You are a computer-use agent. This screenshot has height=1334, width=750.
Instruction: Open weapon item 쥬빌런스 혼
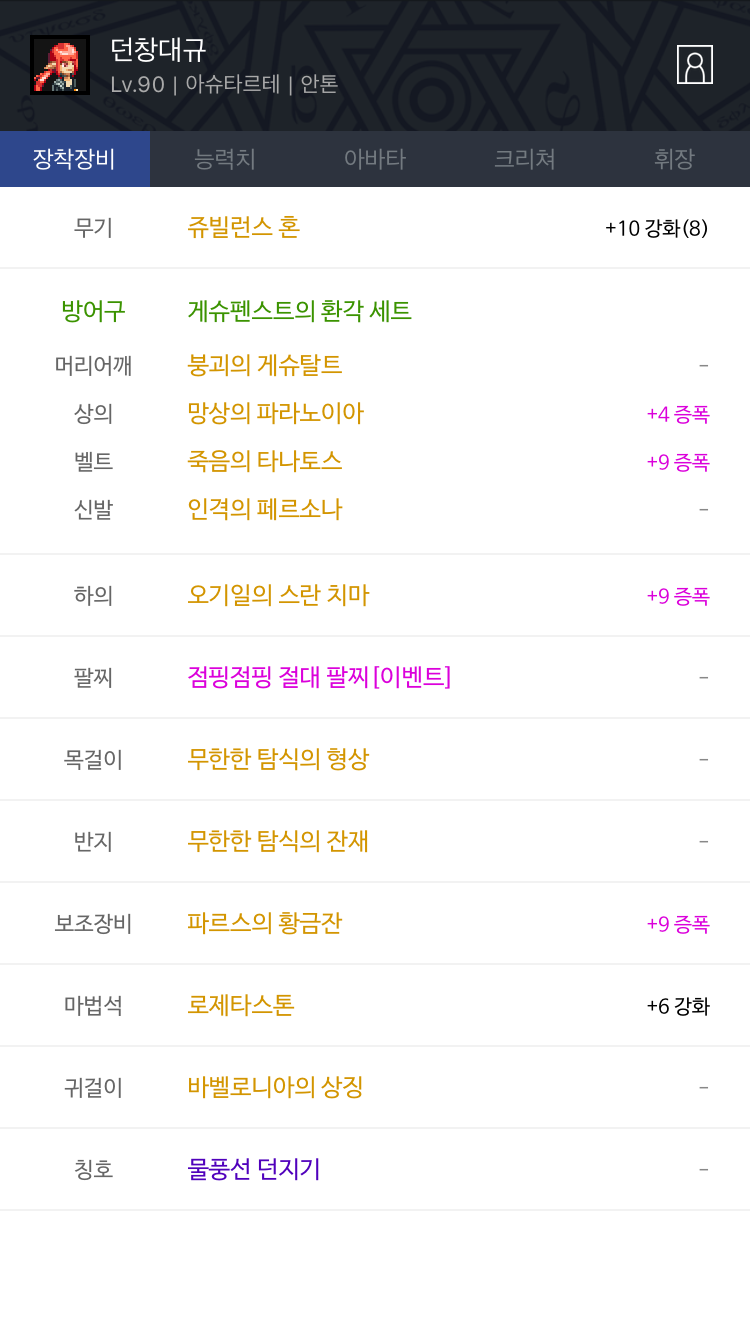(x=244, y=227)
